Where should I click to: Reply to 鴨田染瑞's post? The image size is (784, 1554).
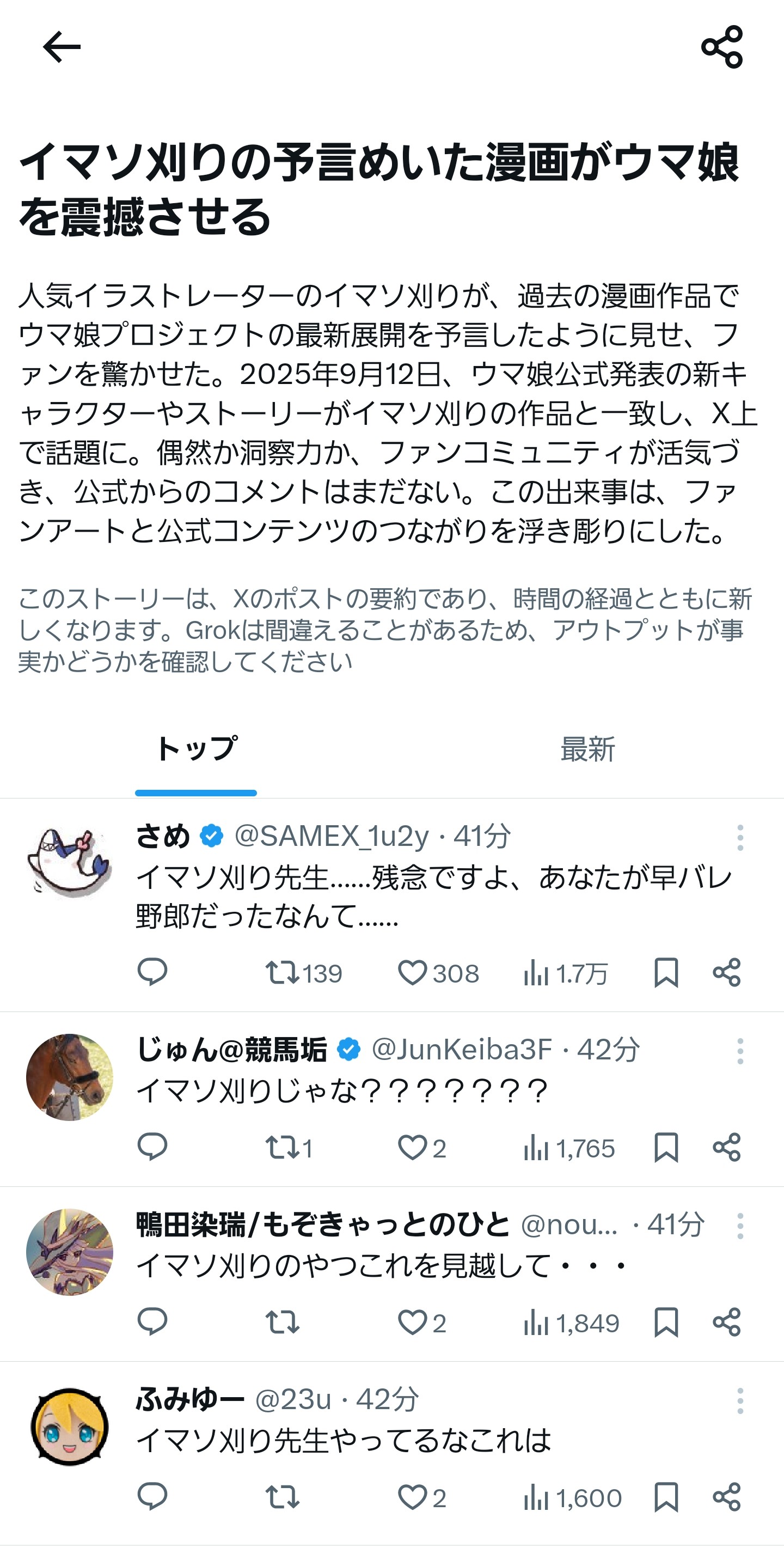152,1322
